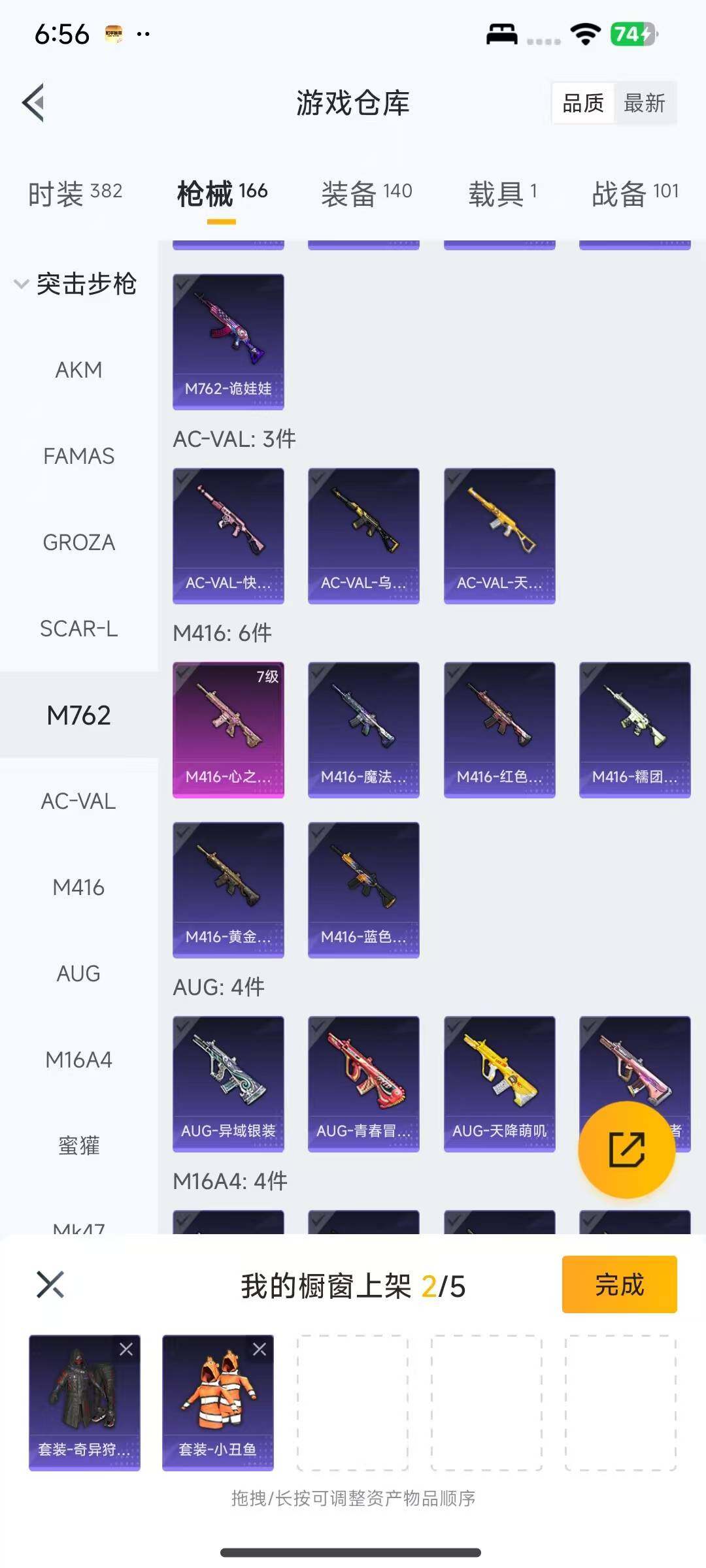Select the M762-诡娃娃 skin
706x1568 pixels.
click(228, 341)
